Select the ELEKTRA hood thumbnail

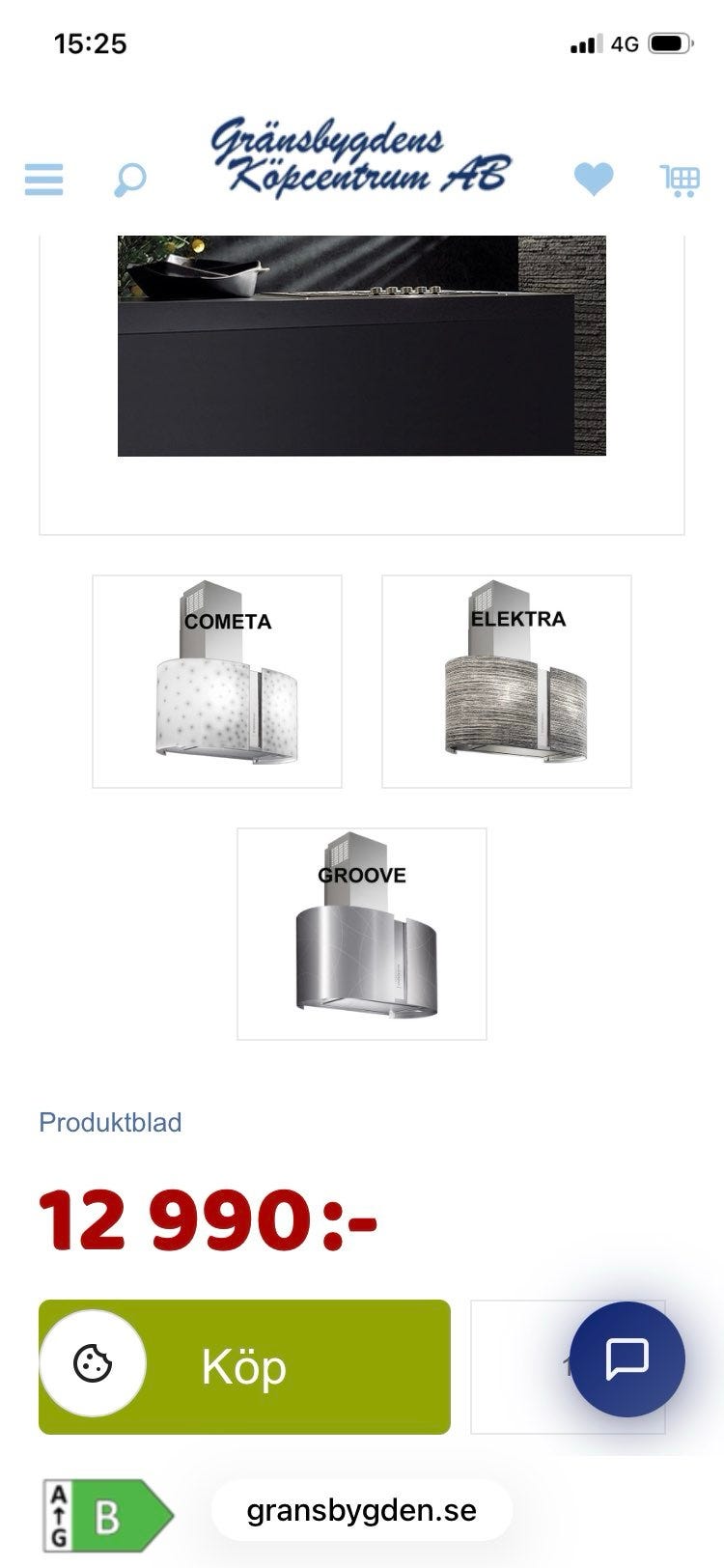pyautogui.click(x=507, y=682)
